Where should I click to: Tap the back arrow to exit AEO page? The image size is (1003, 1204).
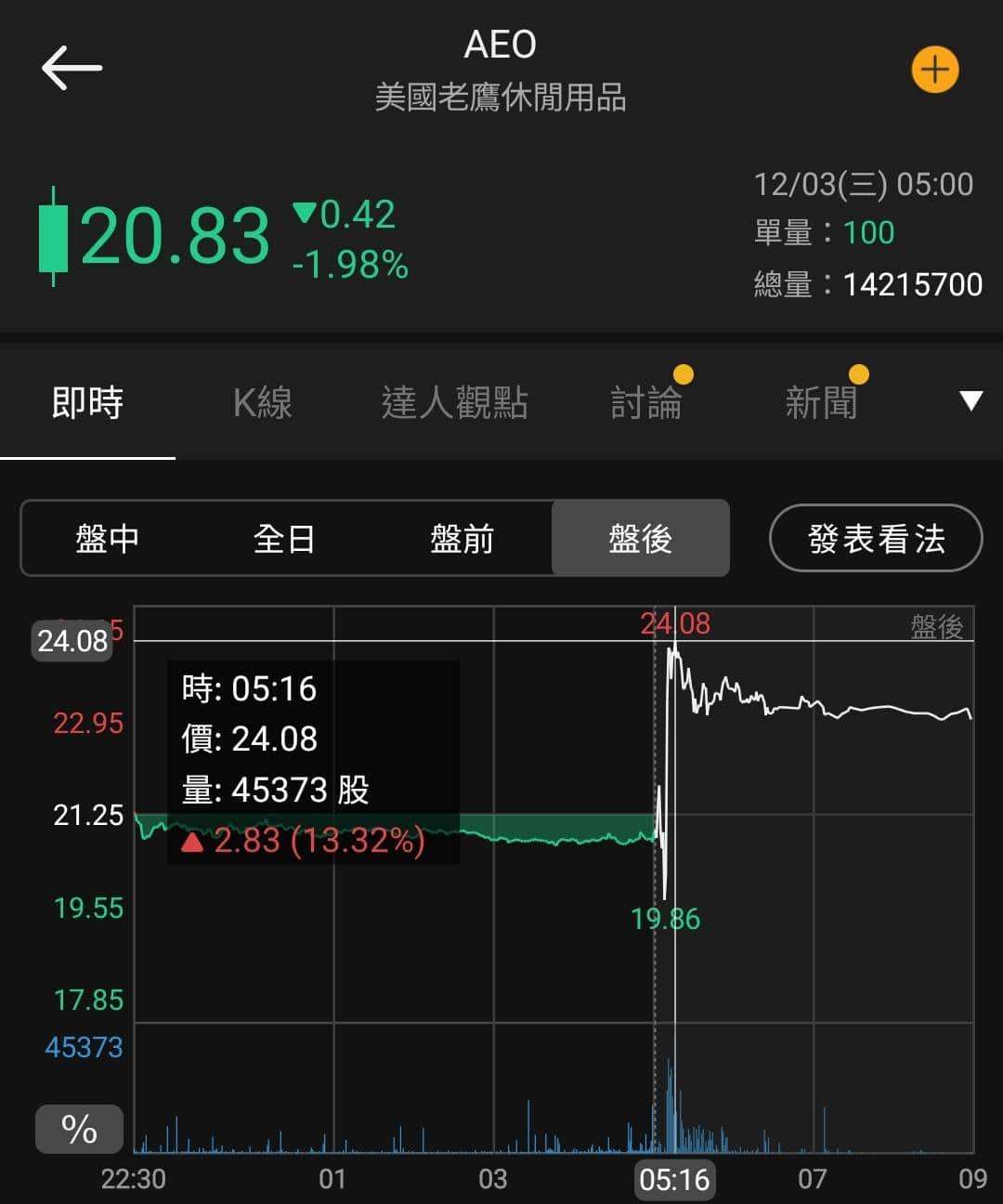pyautogui.click(x=70, y=68)
